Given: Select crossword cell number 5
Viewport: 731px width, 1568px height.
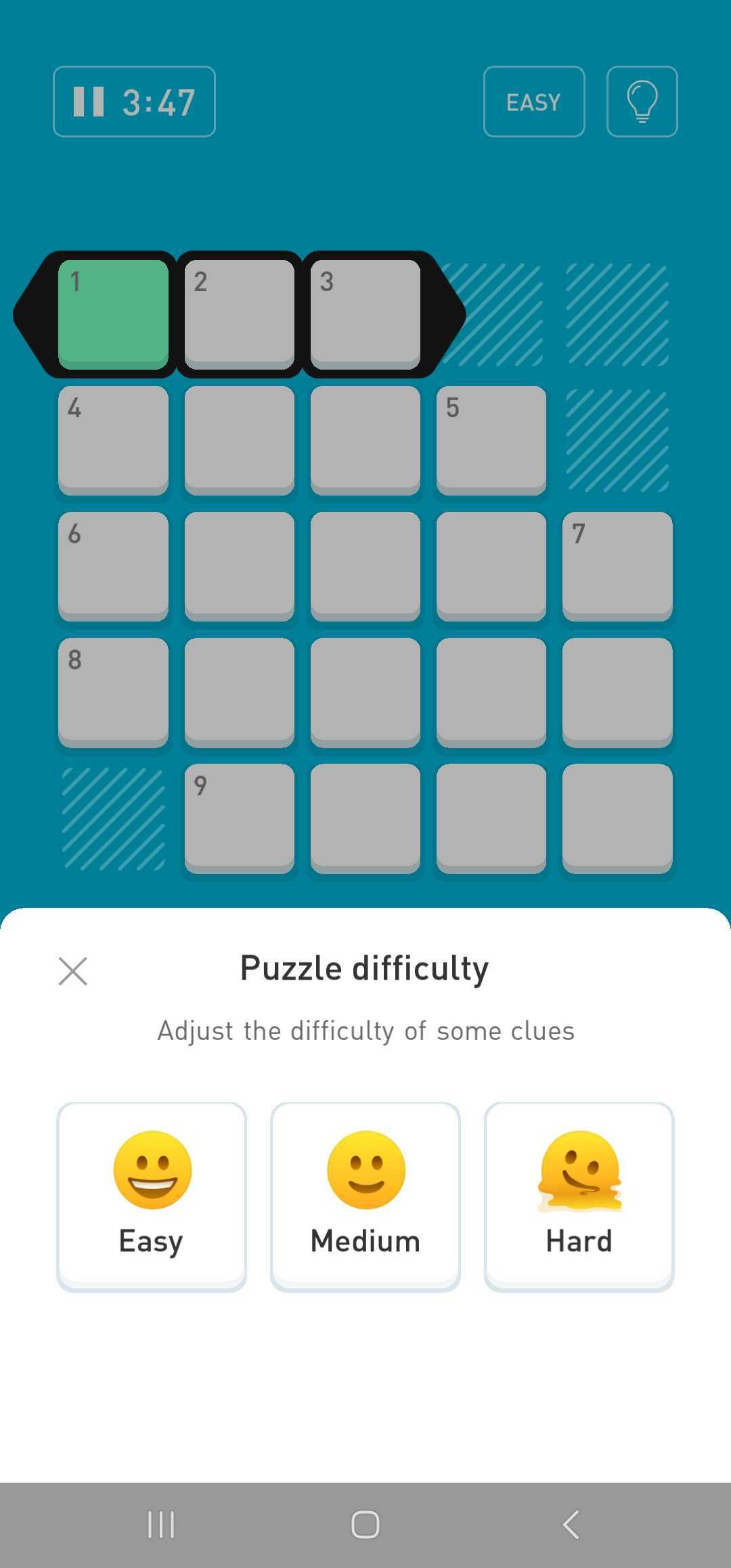Looking at the screenshot, I should click(x=491, y=440).
